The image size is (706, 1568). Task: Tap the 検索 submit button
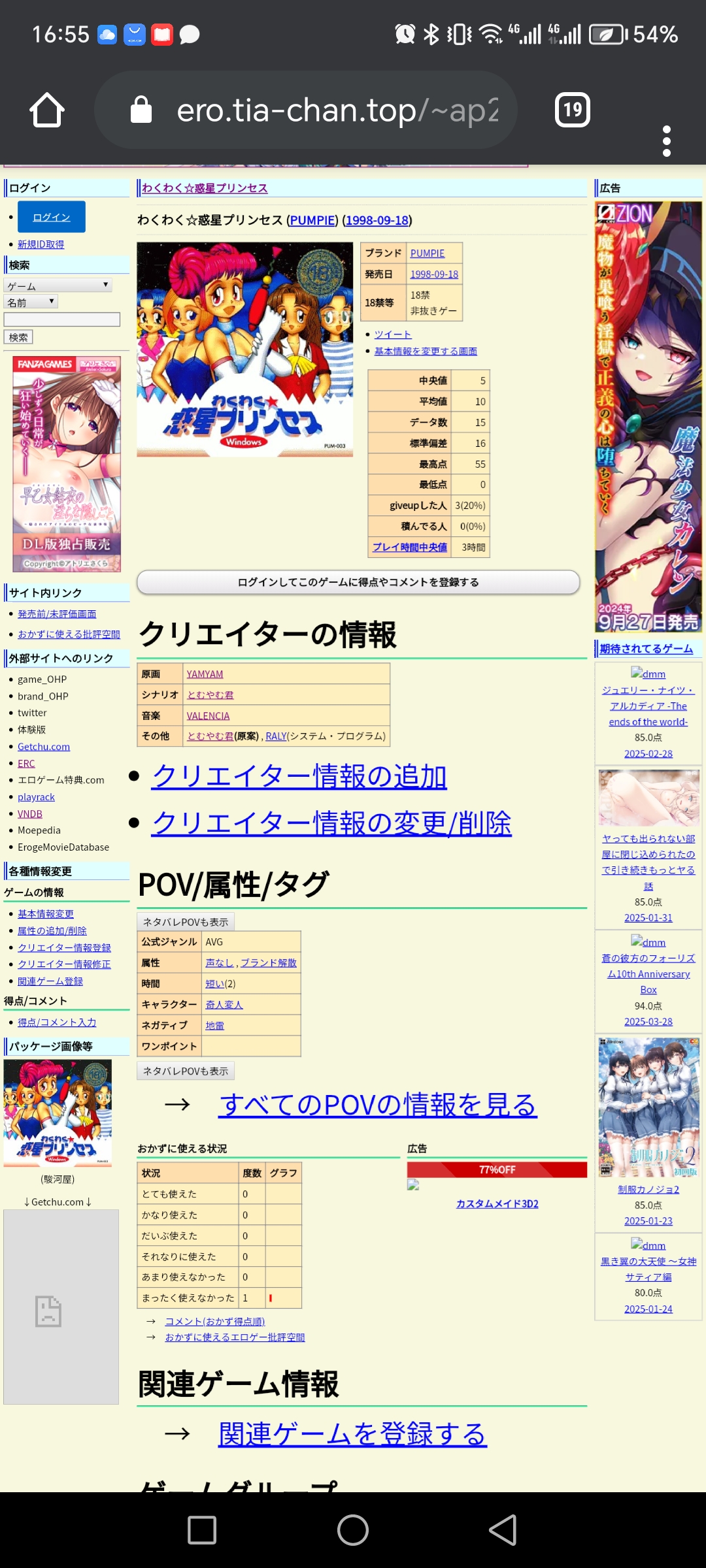18,337
